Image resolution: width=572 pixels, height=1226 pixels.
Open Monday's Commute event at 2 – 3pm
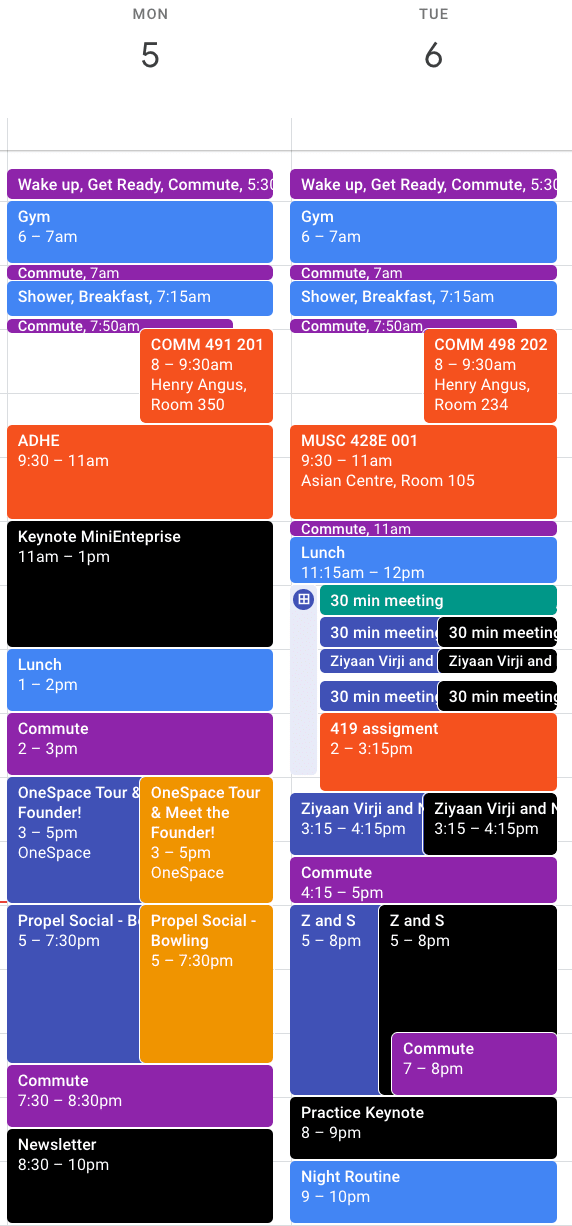pyautogui.click(x=140, y=744)
